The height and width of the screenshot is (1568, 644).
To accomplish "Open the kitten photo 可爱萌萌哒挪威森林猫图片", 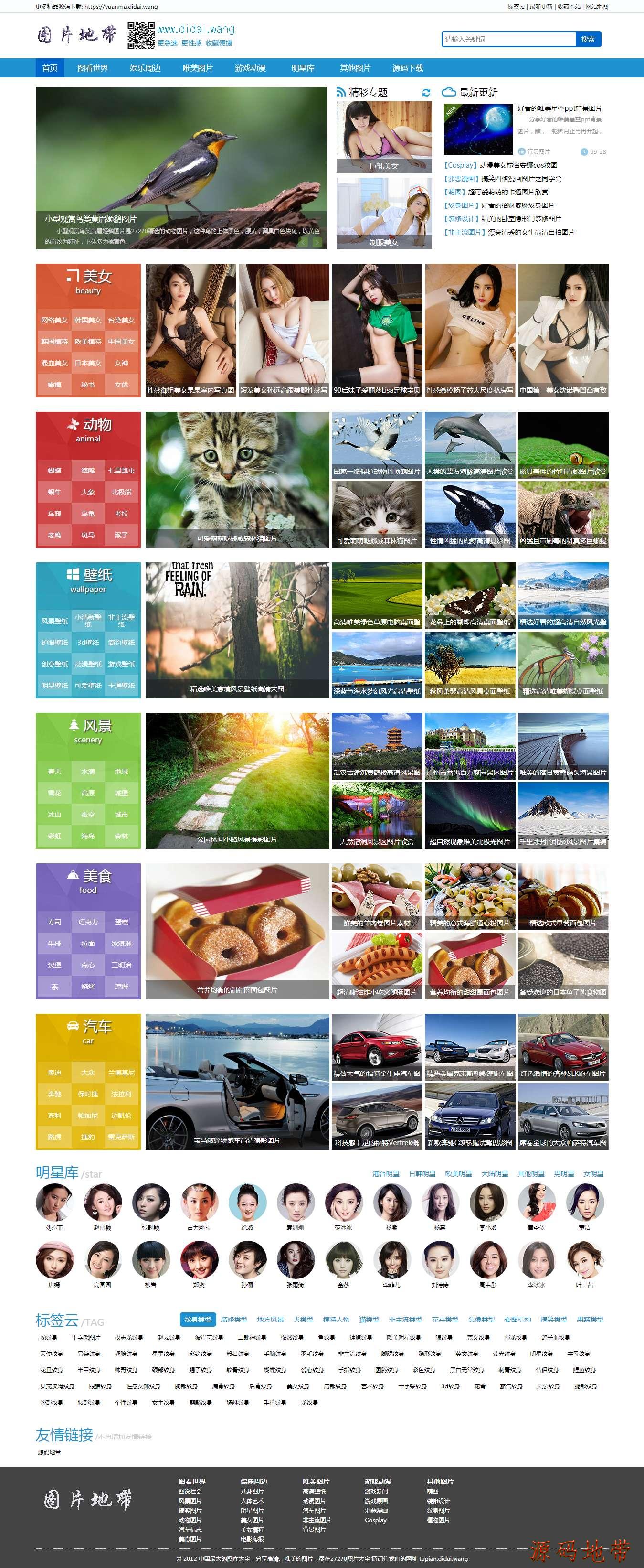I will click(x=237, y=479).
